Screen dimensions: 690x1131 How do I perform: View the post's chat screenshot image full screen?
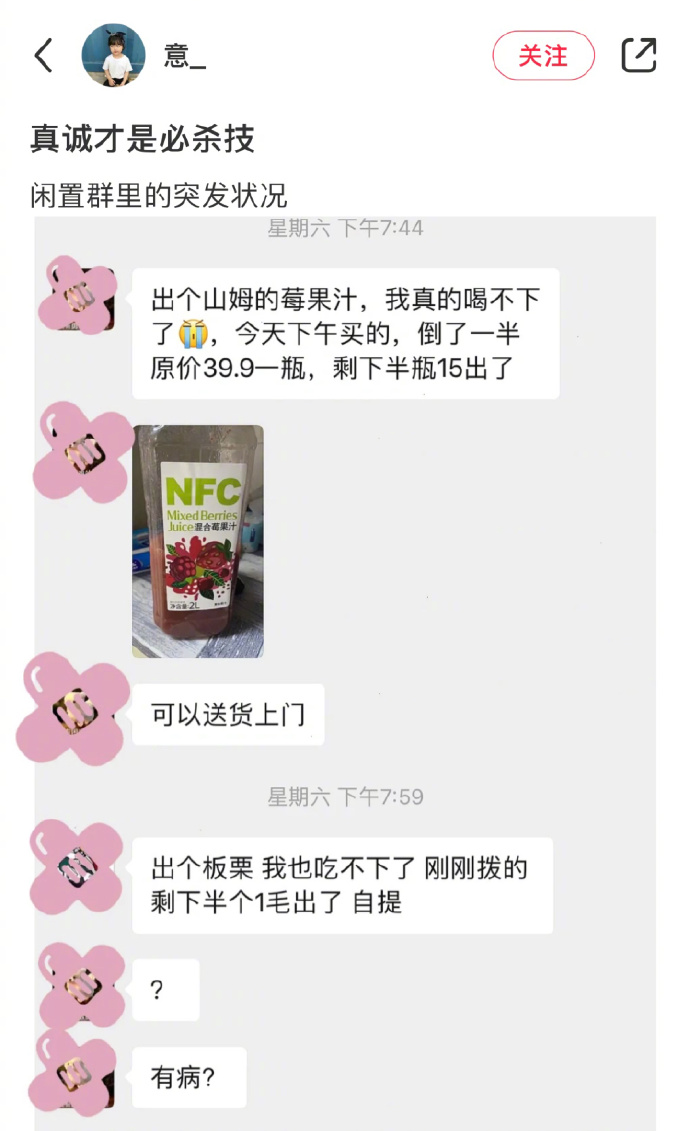tap(345, 670)
